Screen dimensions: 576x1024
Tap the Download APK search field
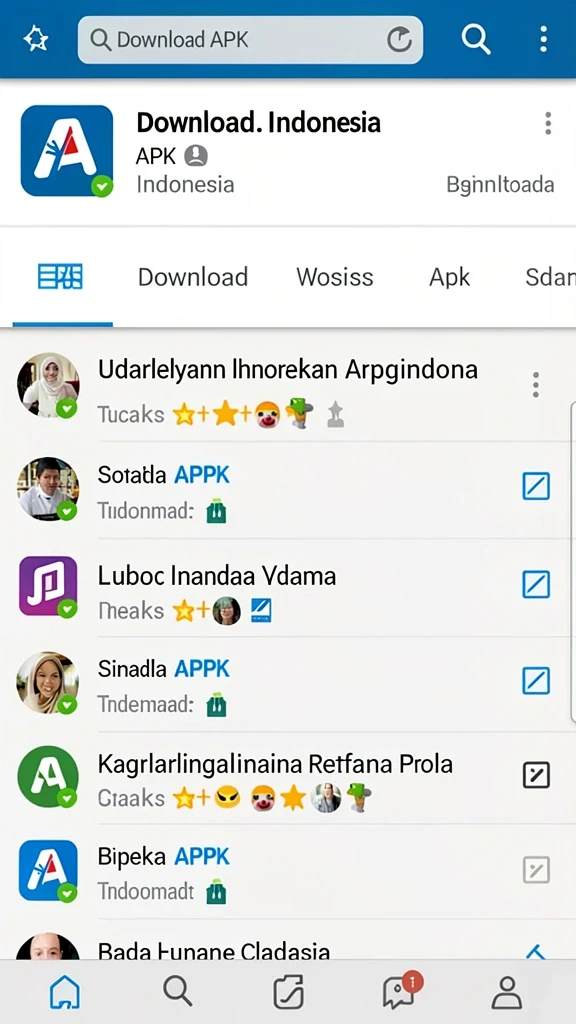pos(250,40)
